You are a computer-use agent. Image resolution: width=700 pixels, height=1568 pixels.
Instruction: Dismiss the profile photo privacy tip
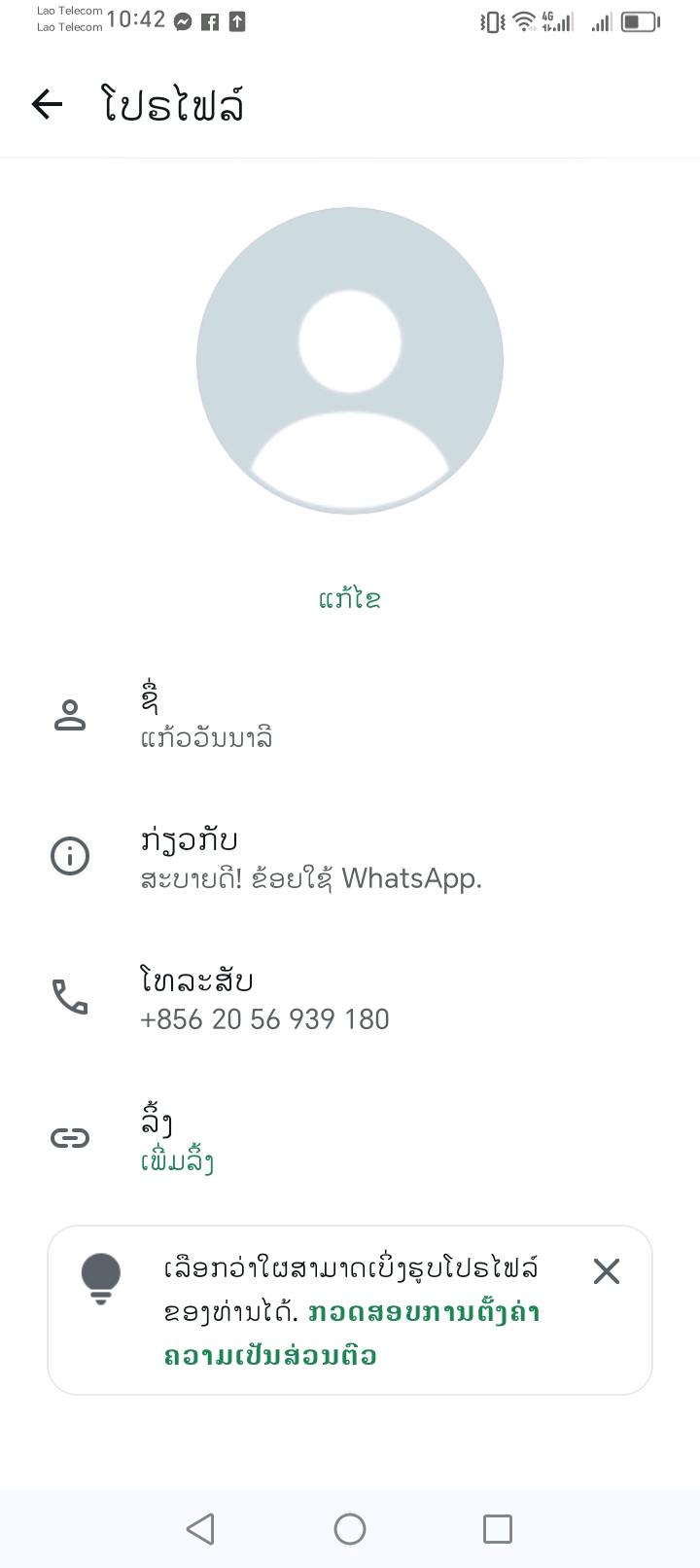coord(607,1271)
